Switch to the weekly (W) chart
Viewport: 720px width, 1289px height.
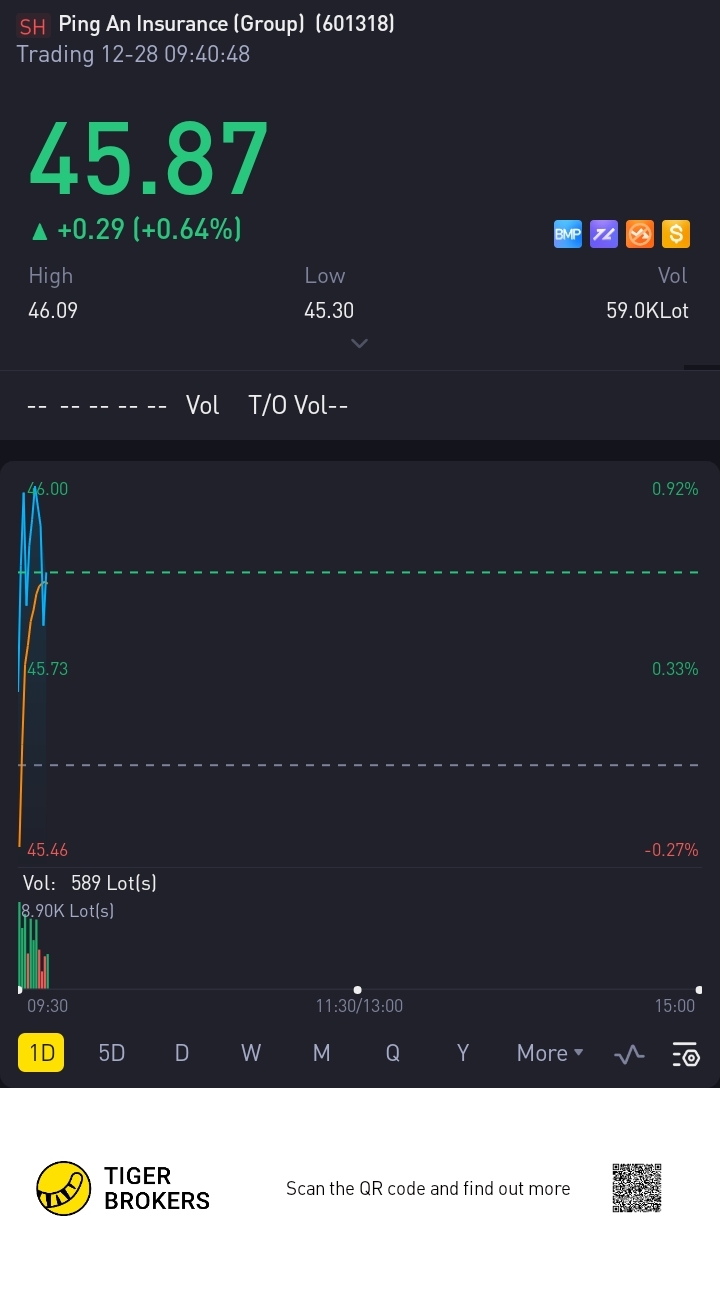(251, 1053)
